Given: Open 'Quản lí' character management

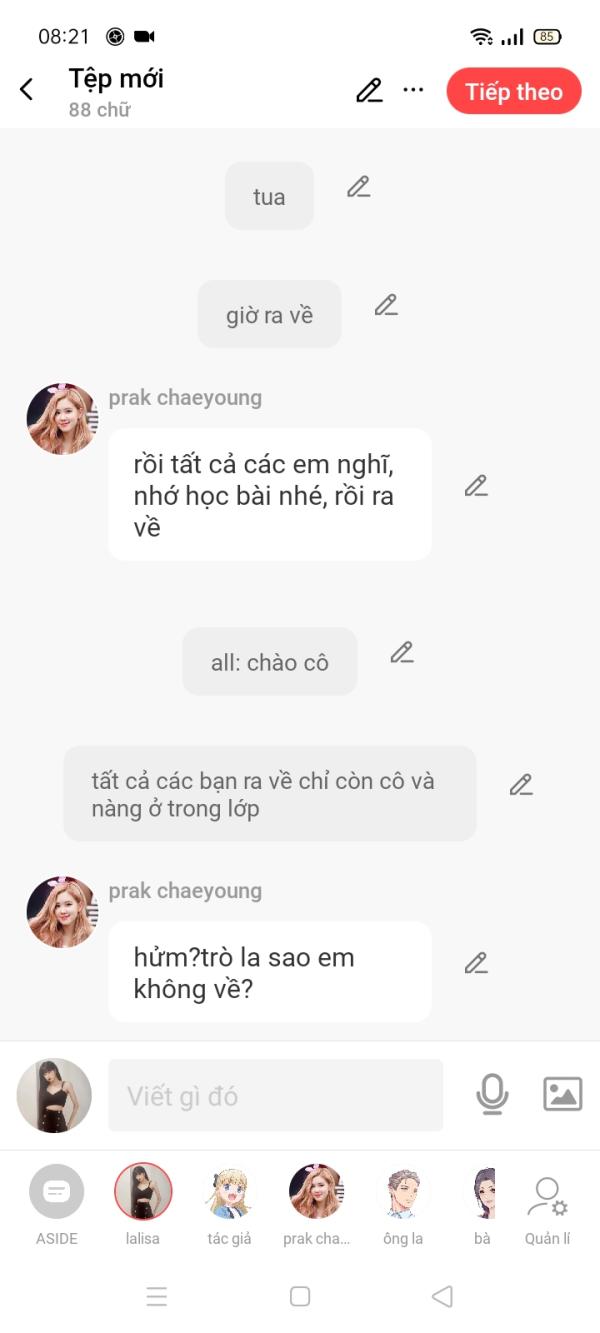Looking at the screenshot, I should [547, 1200].
